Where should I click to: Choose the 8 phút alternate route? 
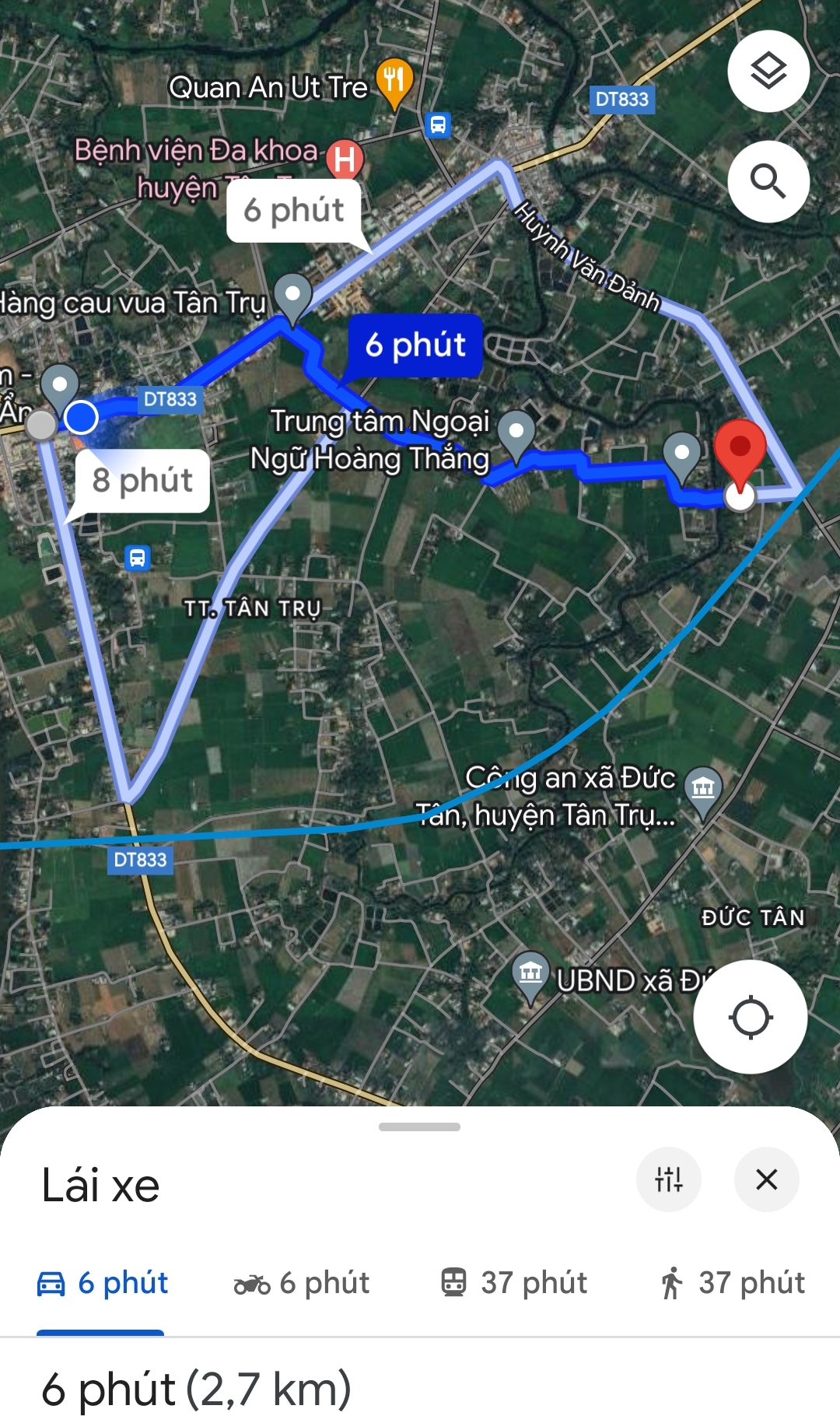(142, 481)
